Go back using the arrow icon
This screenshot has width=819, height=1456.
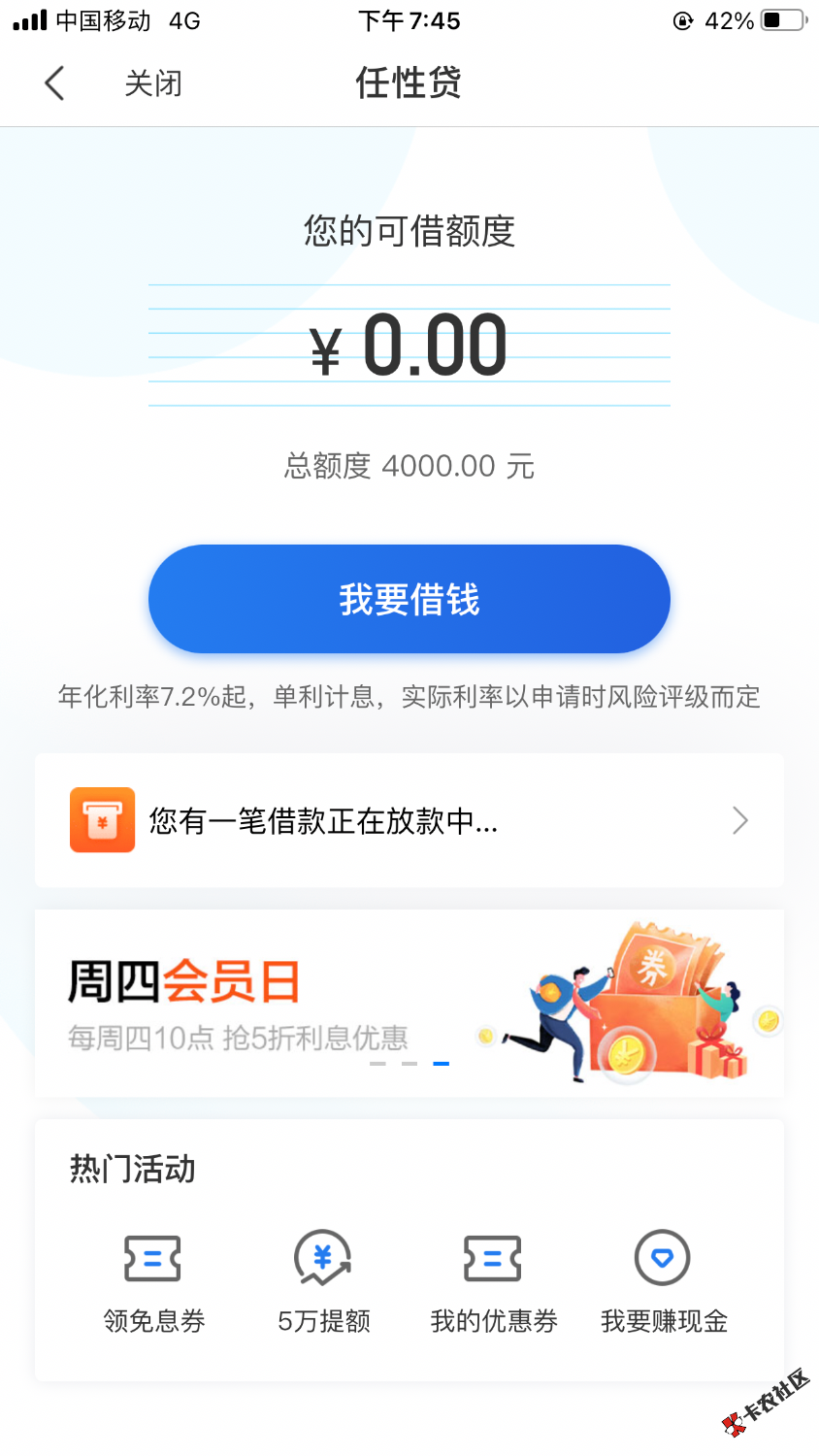pos(54,83)
